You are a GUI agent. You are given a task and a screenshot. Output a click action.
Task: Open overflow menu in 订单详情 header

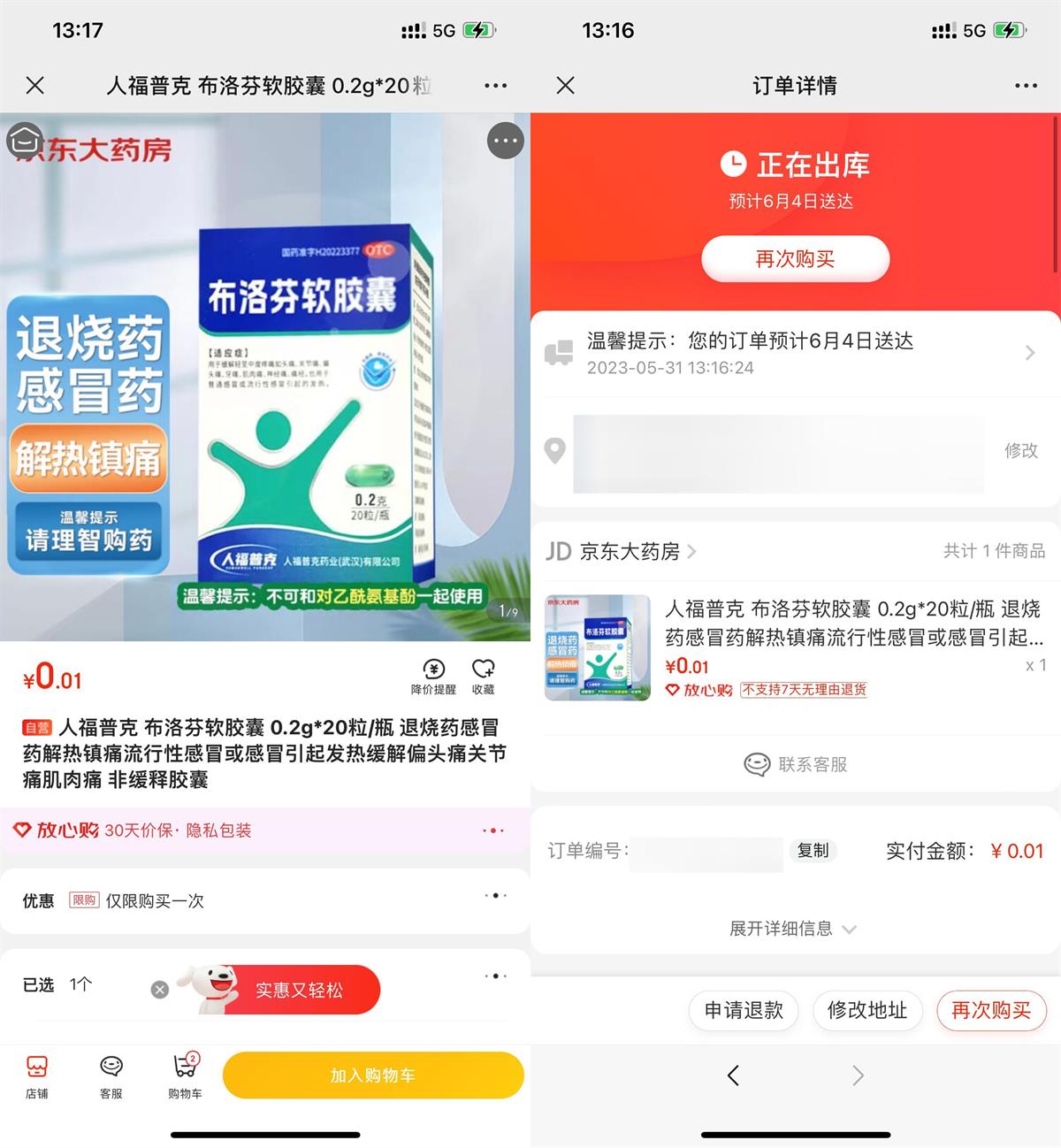(x=1026, y=86)
